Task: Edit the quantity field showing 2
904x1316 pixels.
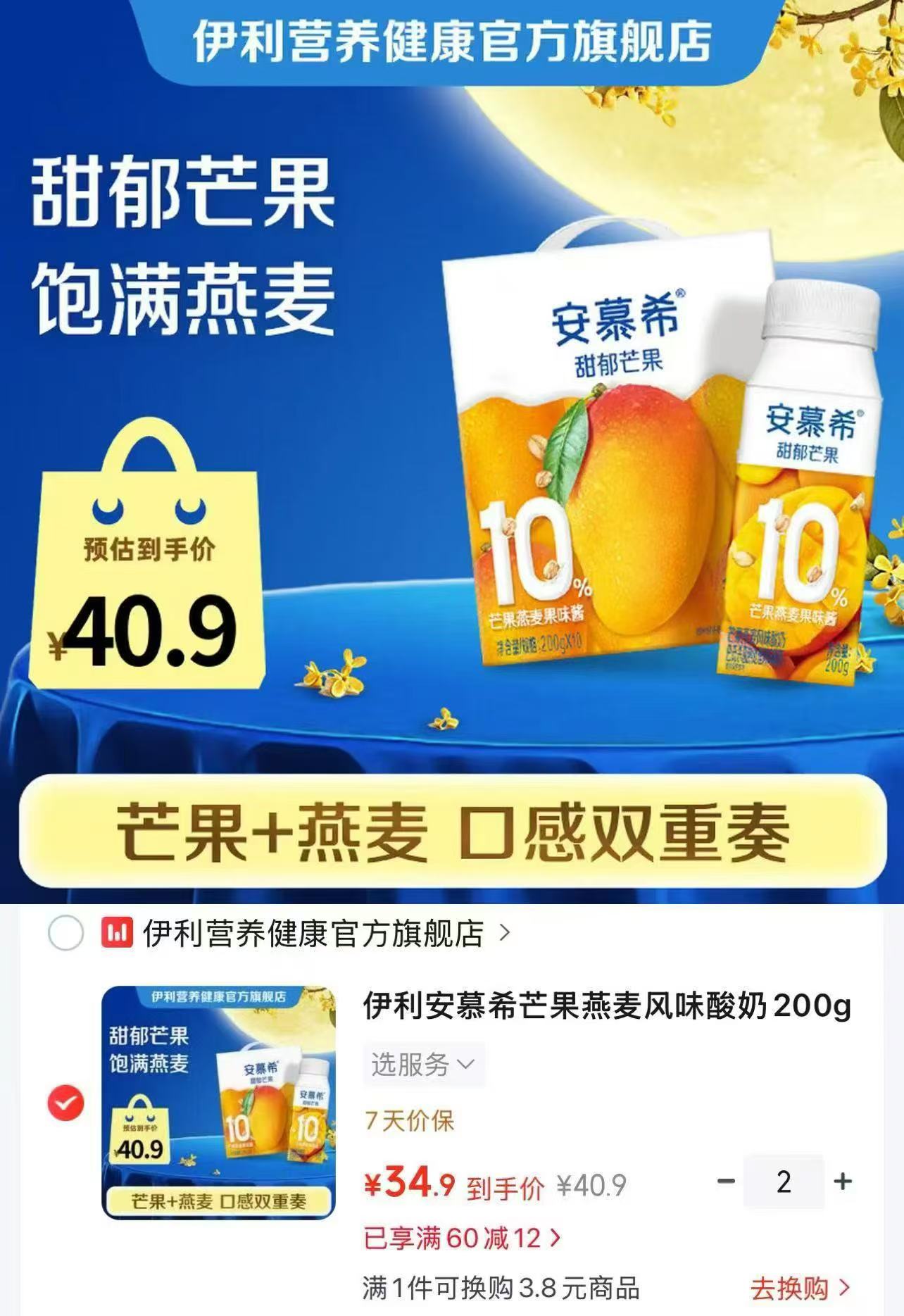Action: point(784,1182)
